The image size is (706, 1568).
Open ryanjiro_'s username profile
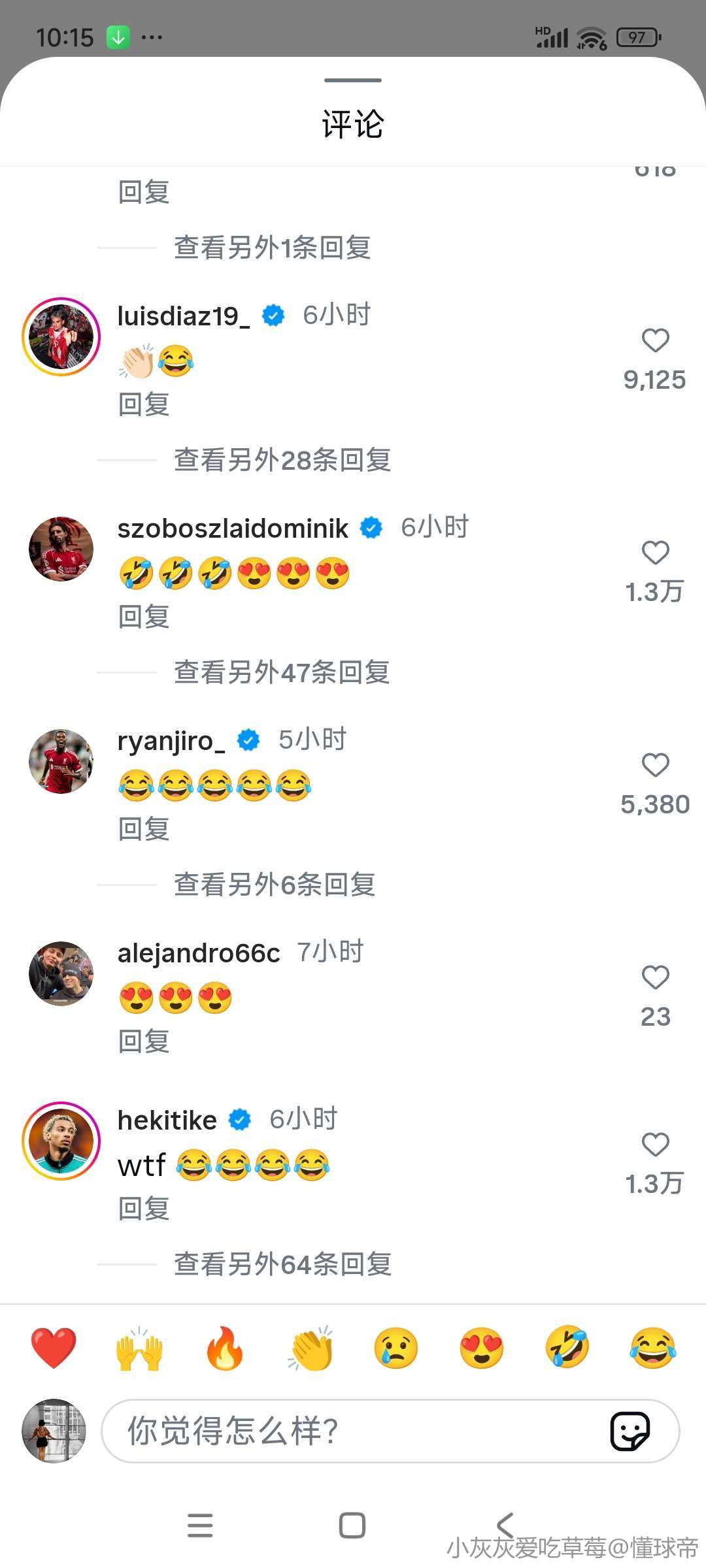pos(171,741)
